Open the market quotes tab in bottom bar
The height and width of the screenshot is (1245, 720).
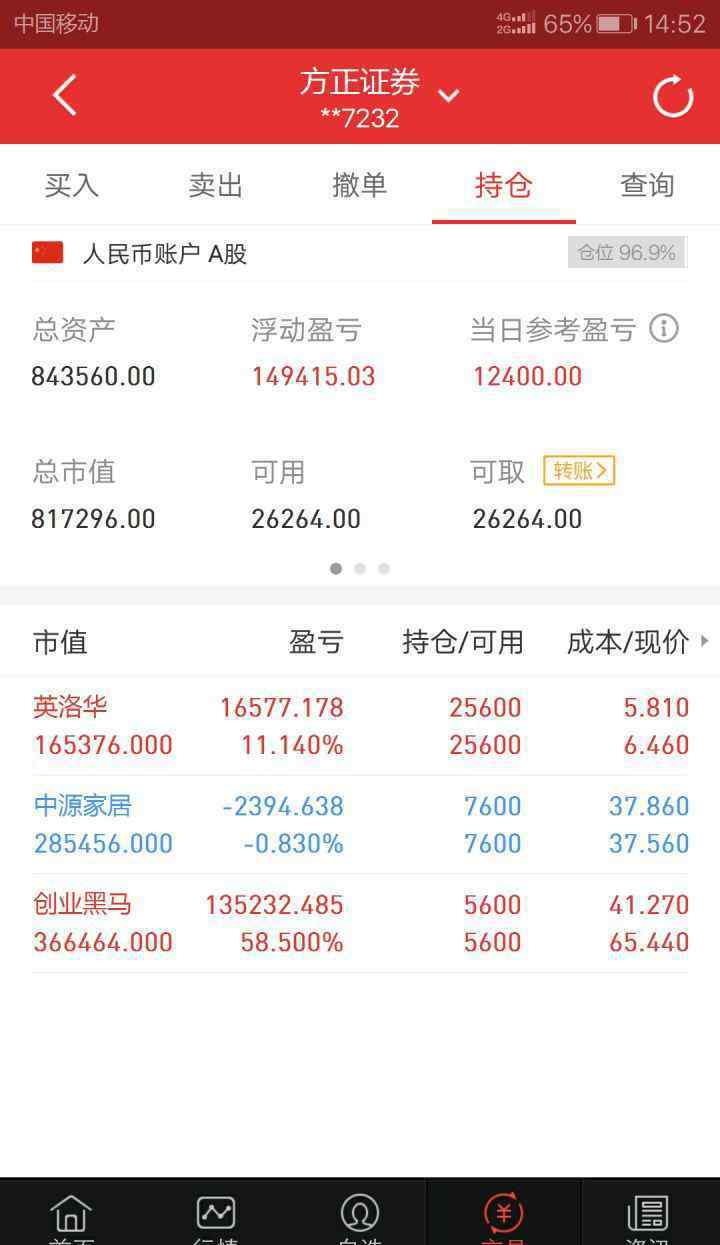[216, 1216]
